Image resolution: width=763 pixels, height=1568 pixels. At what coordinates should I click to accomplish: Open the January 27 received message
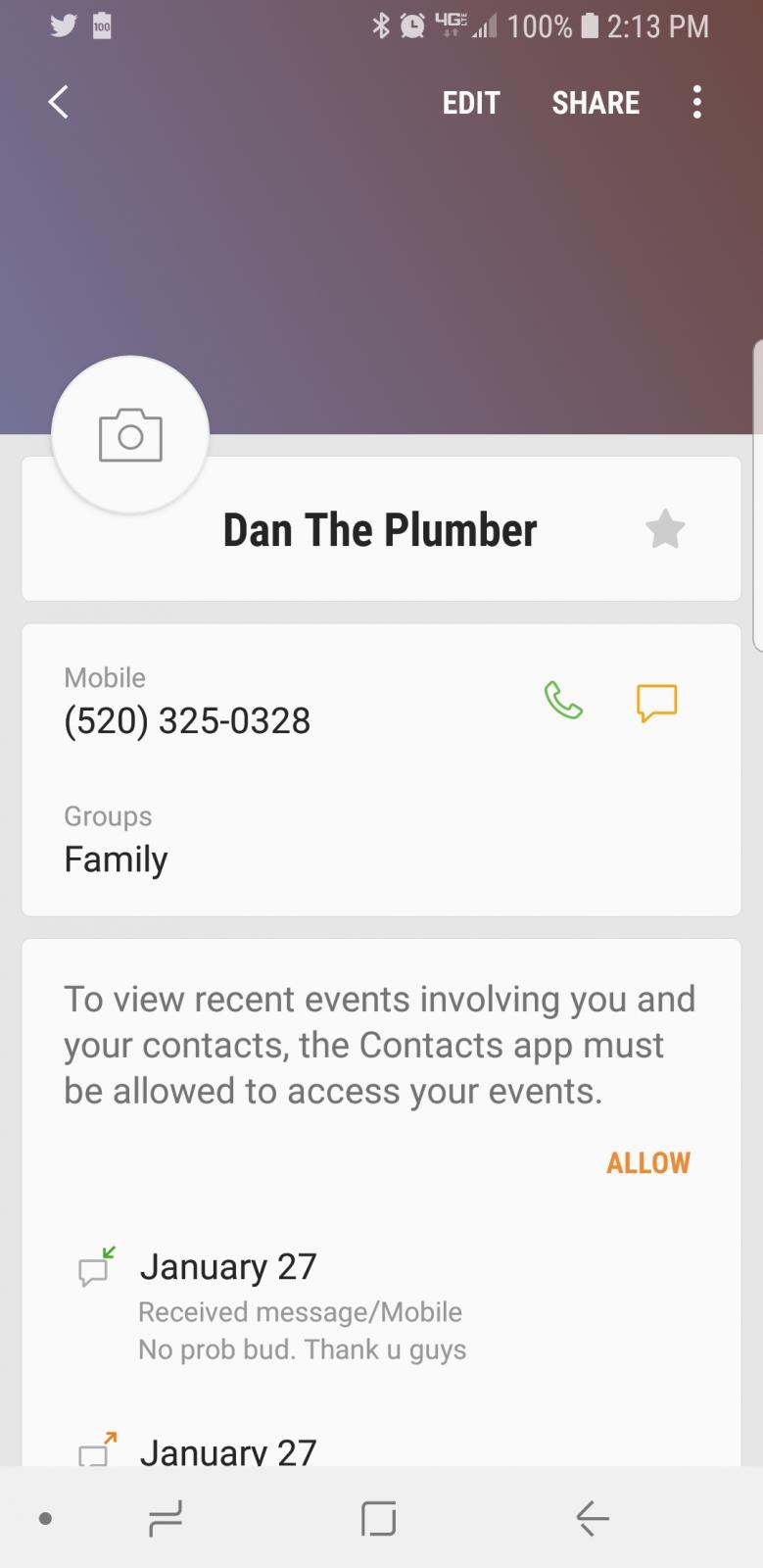pyautogui.click(x=381, y=1307)
